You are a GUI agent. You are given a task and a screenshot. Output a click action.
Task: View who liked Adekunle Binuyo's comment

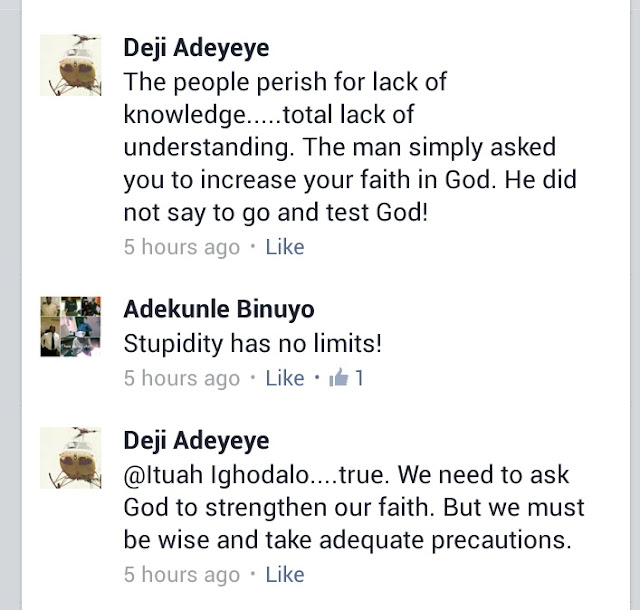(346, 378)
